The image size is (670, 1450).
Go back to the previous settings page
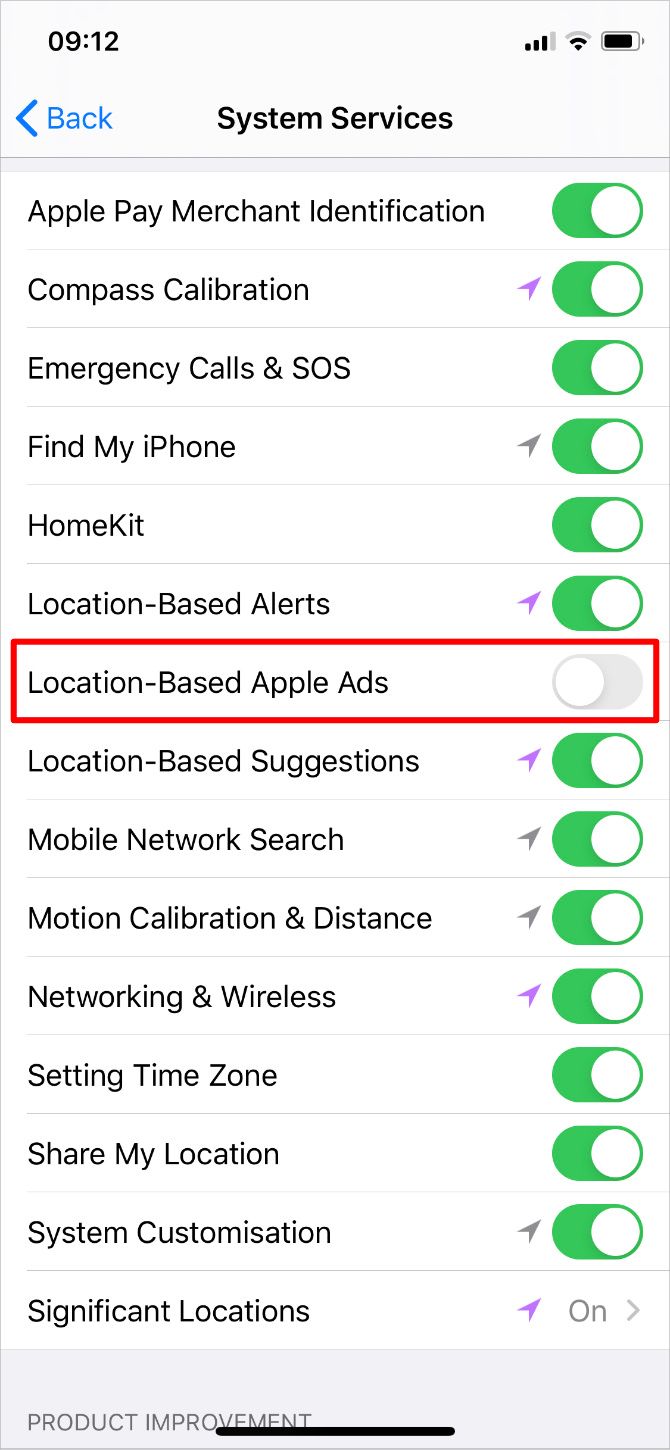pyautogui.click(x=64, y=118)
